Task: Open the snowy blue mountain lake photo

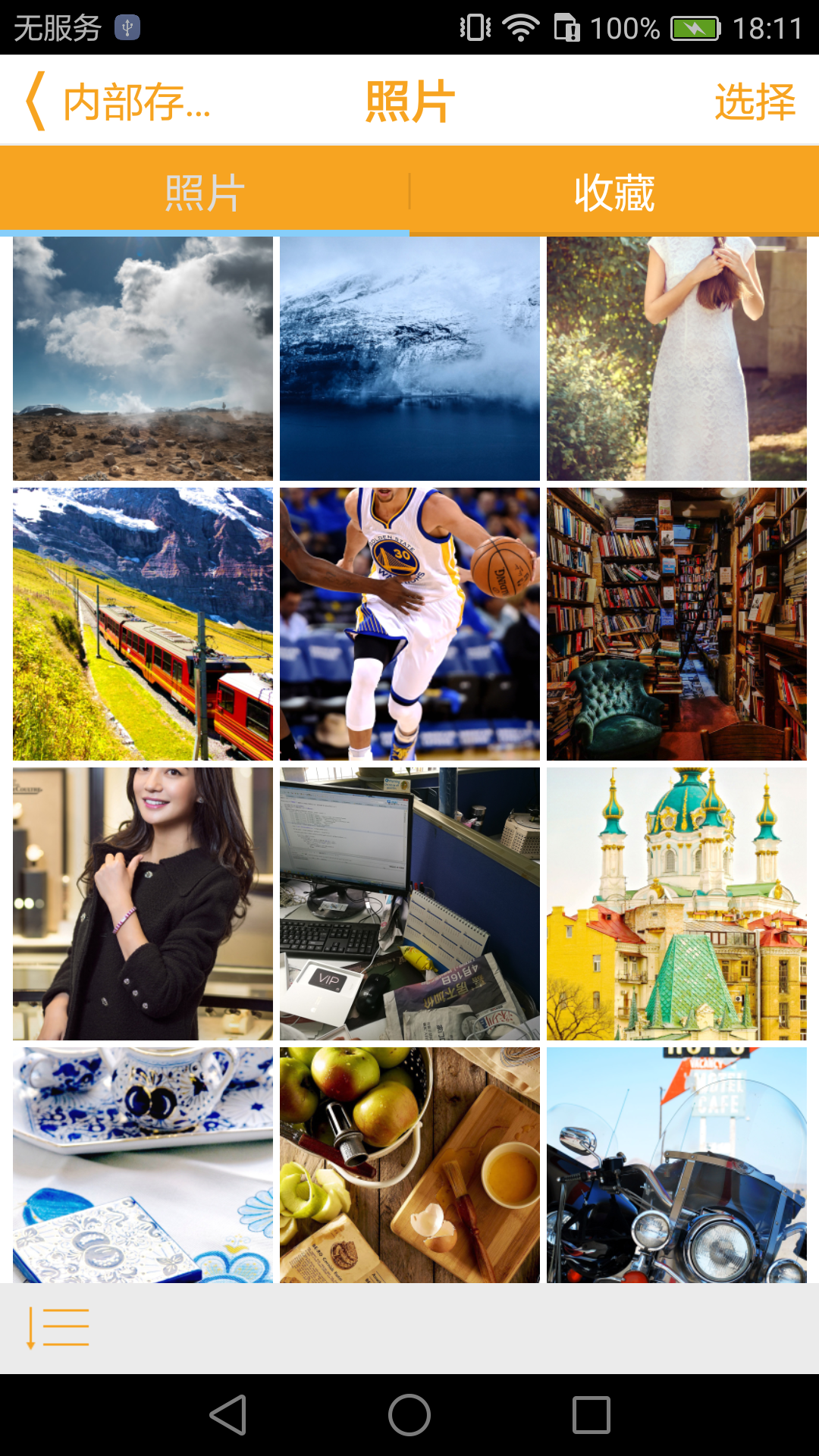Action: click(x=409, y=358)
